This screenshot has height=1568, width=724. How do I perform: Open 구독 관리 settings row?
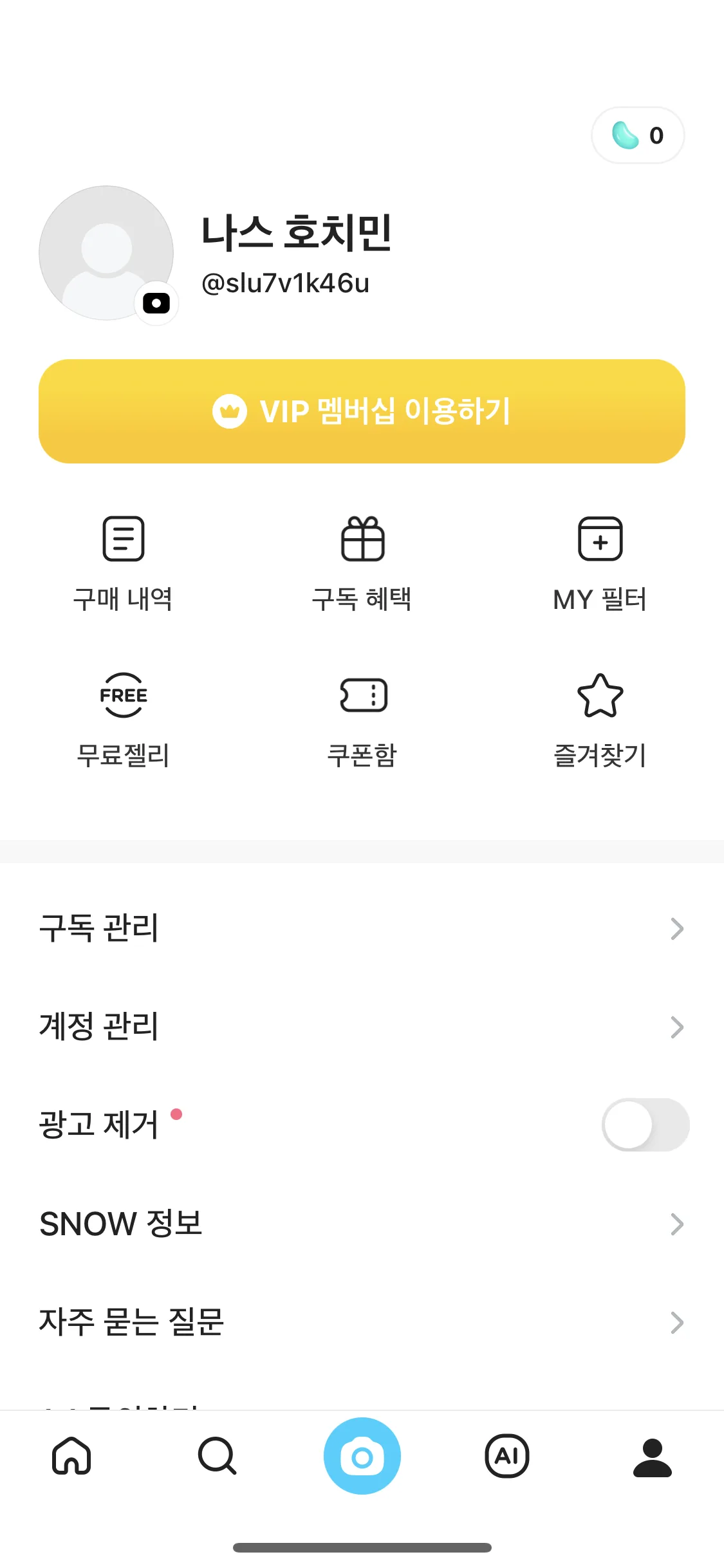362,928
